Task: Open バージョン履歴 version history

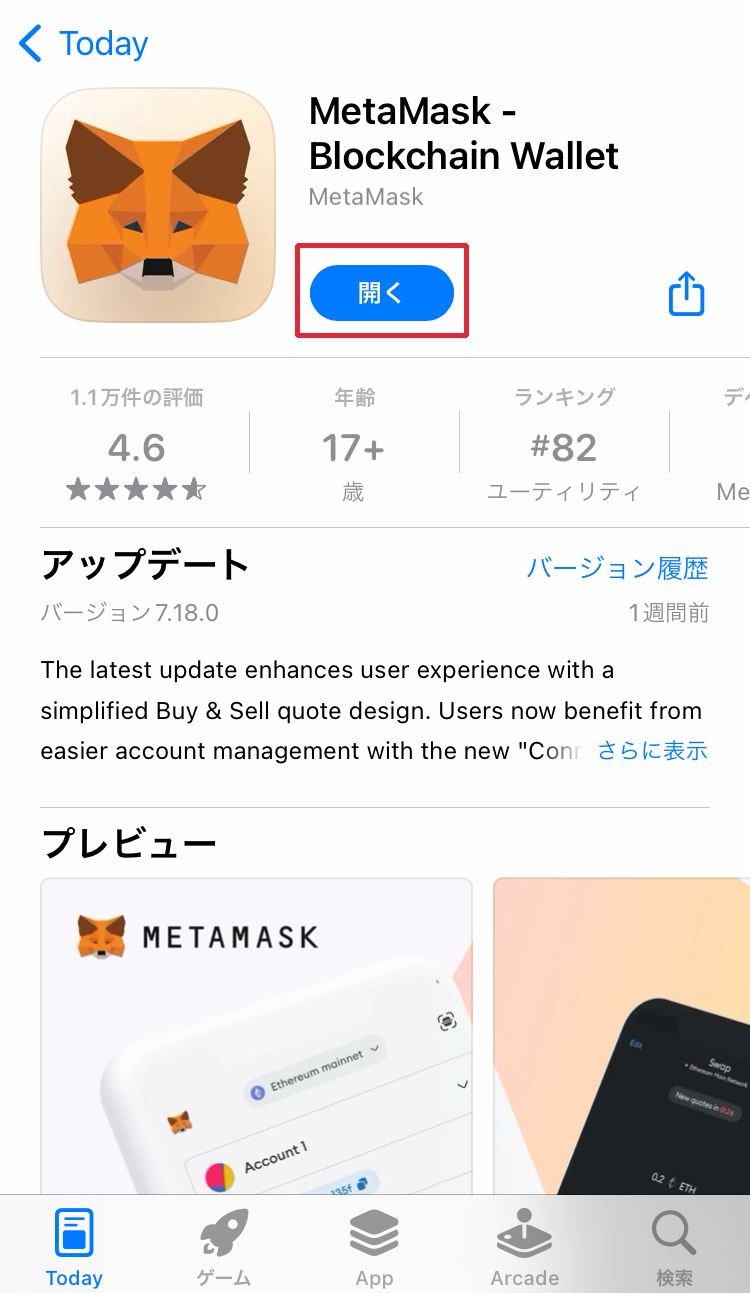Action: tap(617, 568)
